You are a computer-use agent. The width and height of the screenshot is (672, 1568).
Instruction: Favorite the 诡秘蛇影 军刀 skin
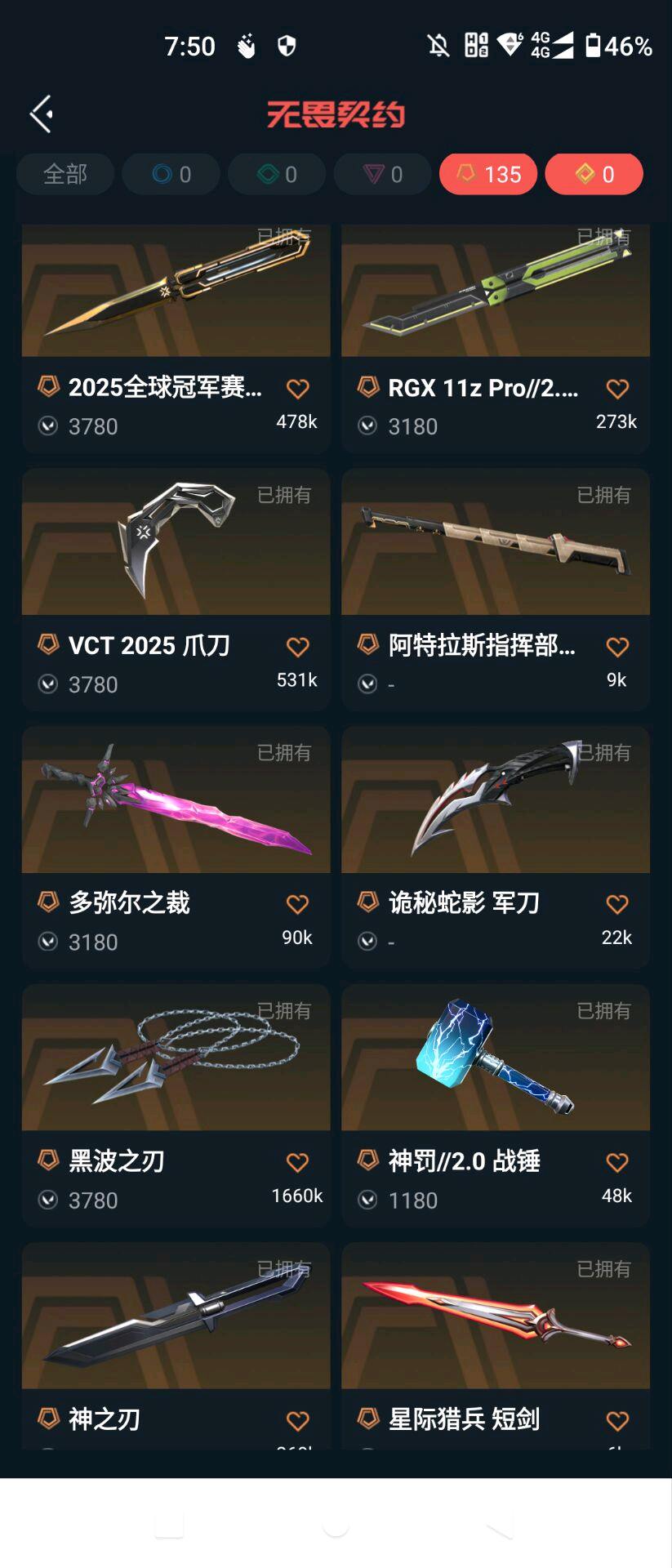point(617,904)
